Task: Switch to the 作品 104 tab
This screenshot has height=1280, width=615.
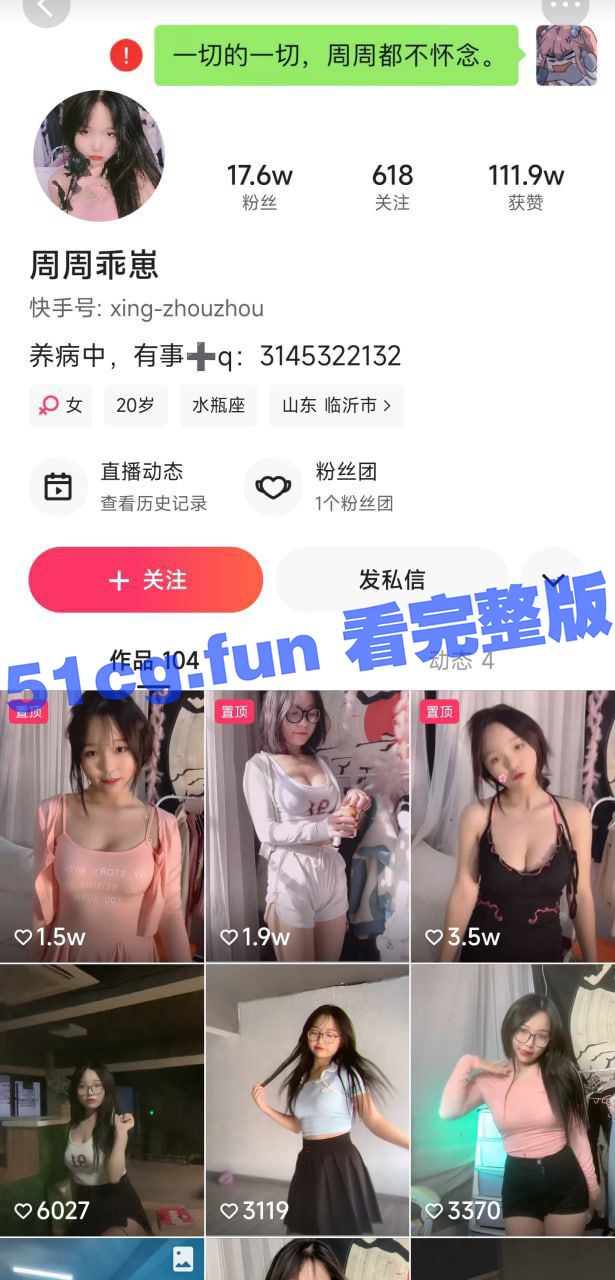Action: (155, 660)
